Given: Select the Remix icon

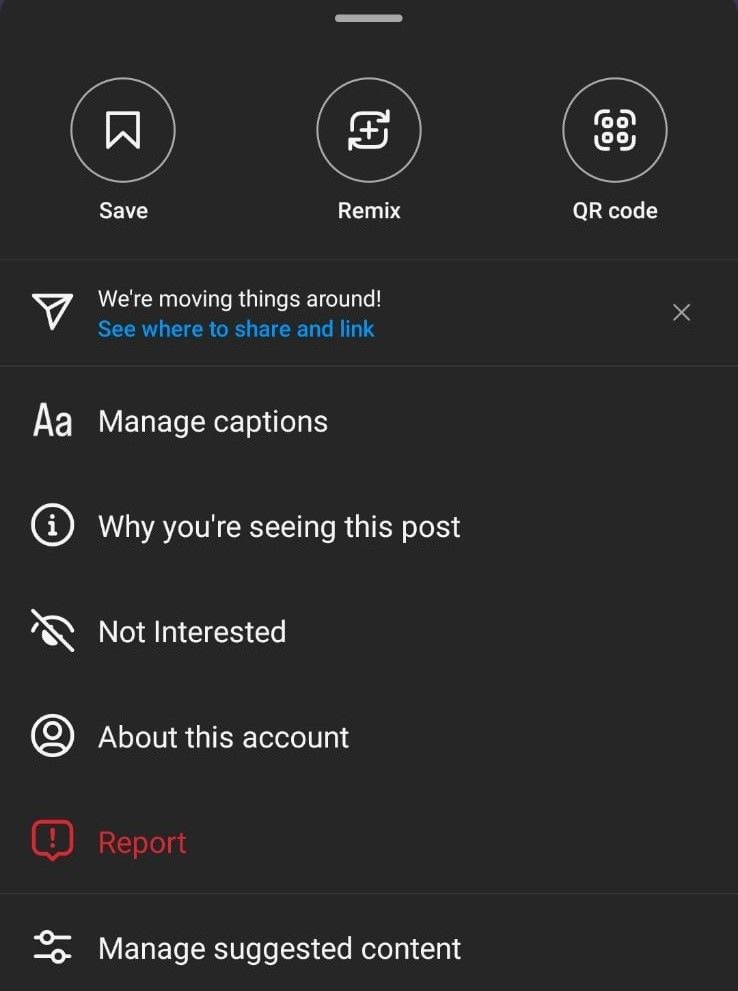Looking at the screenshot, I should coord(368,130).
